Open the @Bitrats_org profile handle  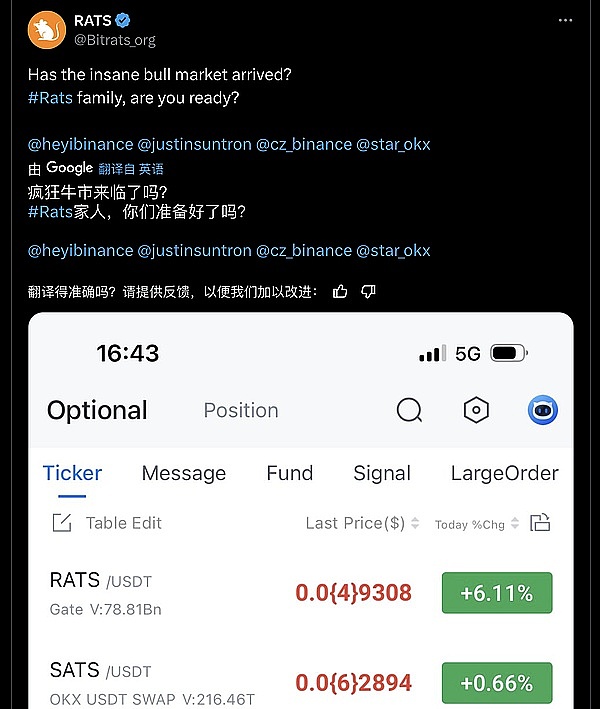(115, 41)
